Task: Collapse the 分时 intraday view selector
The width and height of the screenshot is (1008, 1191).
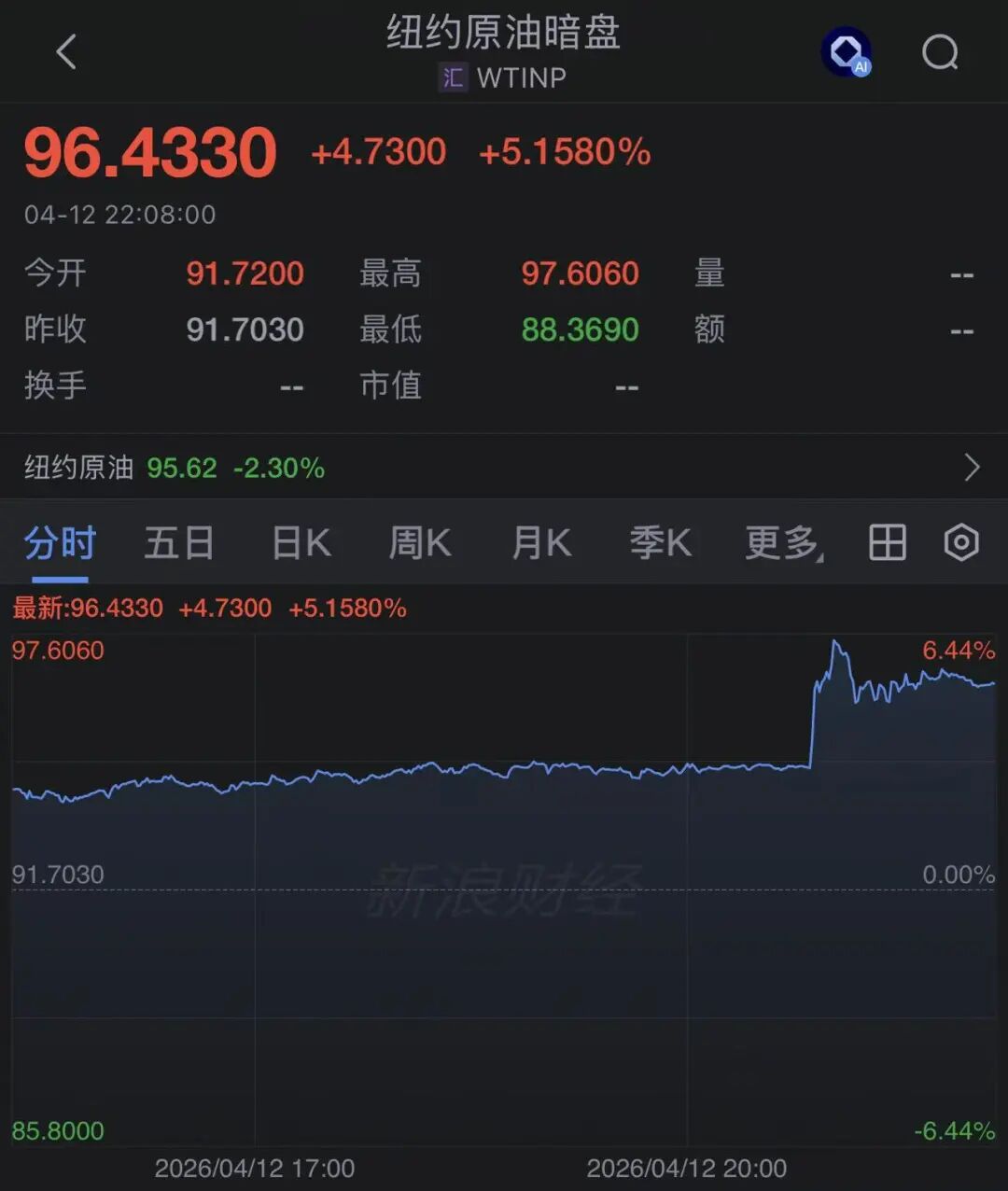Action: pos(60,542)
